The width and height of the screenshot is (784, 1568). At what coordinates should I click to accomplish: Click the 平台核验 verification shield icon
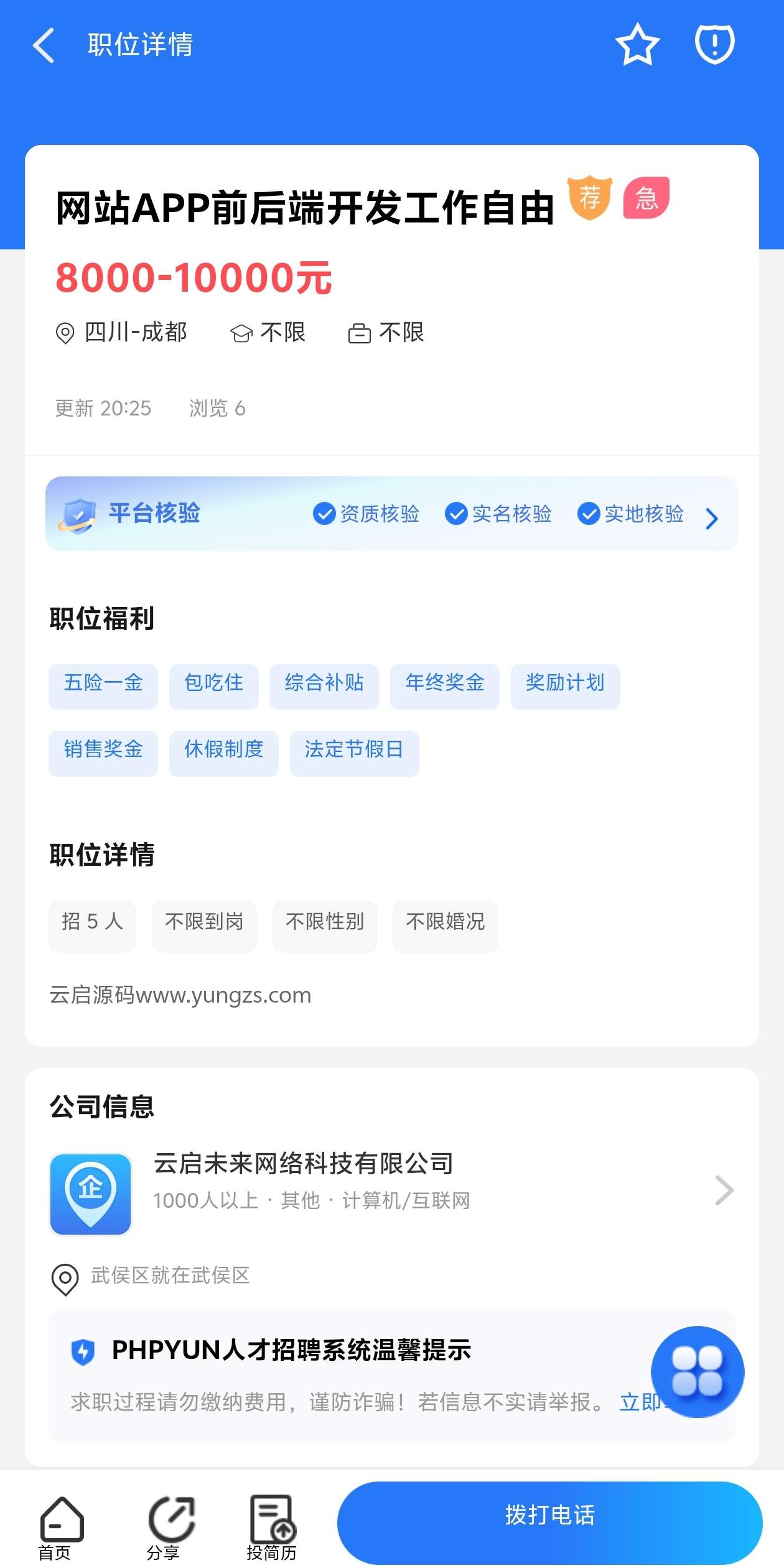[x=78, y=513]
